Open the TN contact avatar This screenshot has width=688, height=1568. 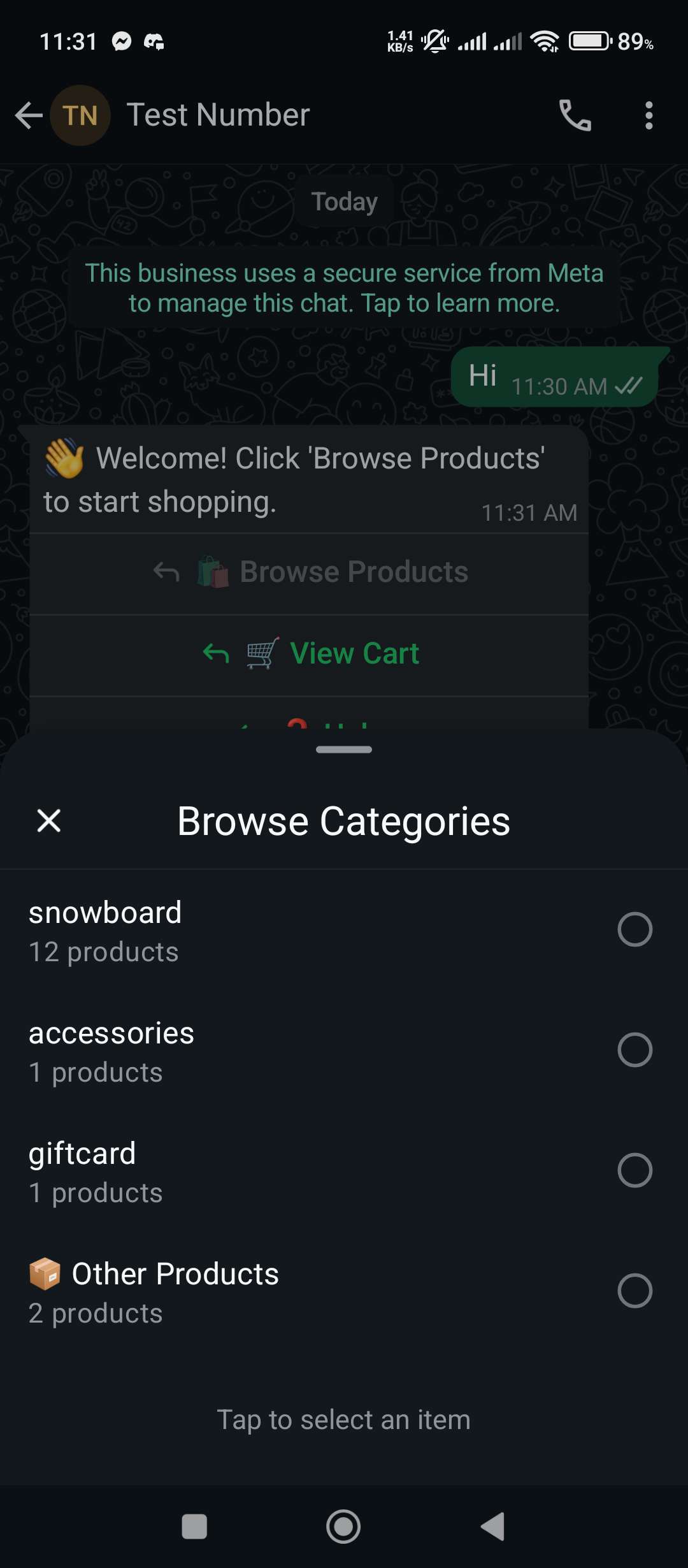80,115
